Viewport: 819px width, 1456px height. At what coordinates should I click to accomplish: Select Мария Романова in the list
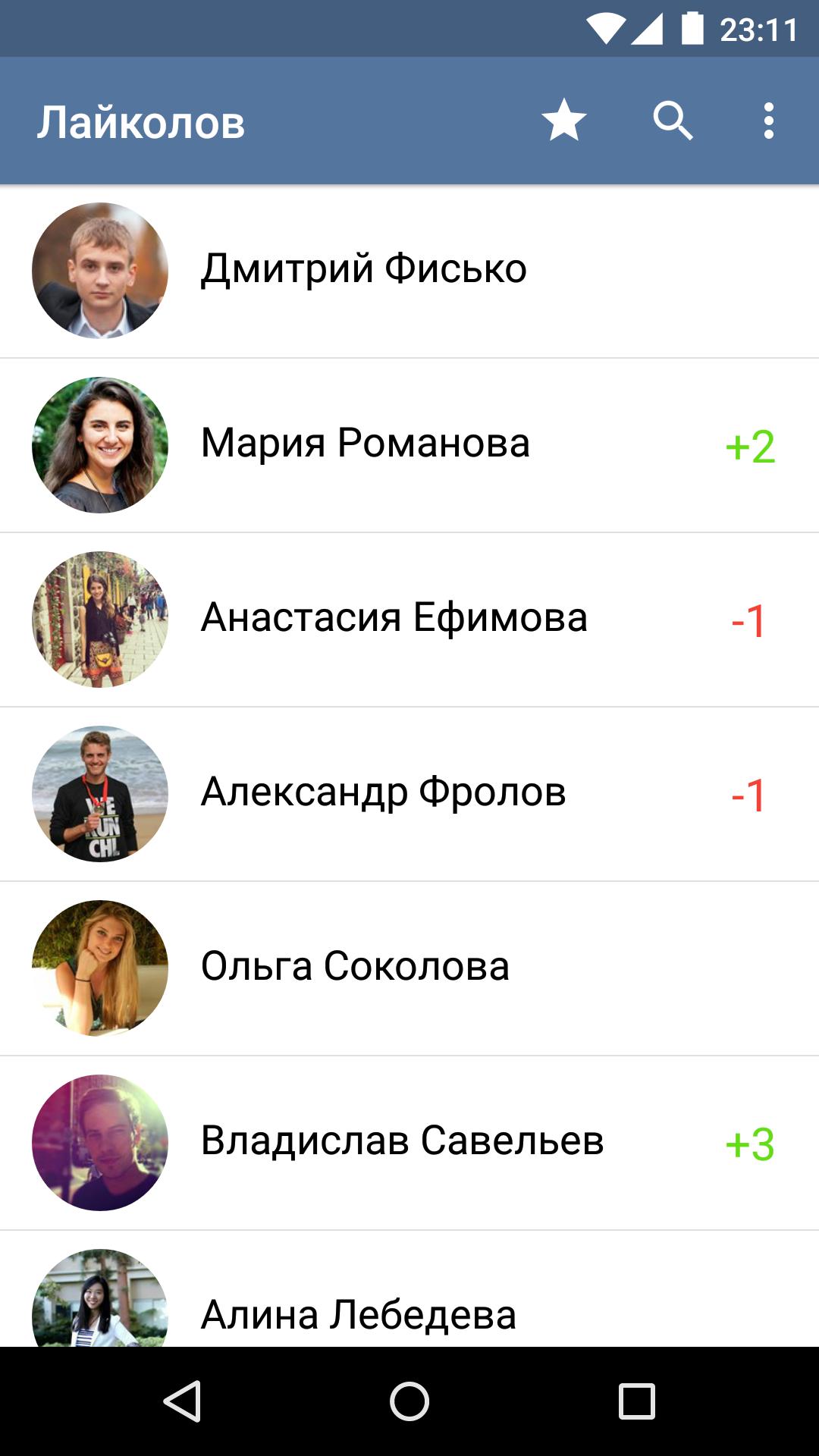(366, 444)
